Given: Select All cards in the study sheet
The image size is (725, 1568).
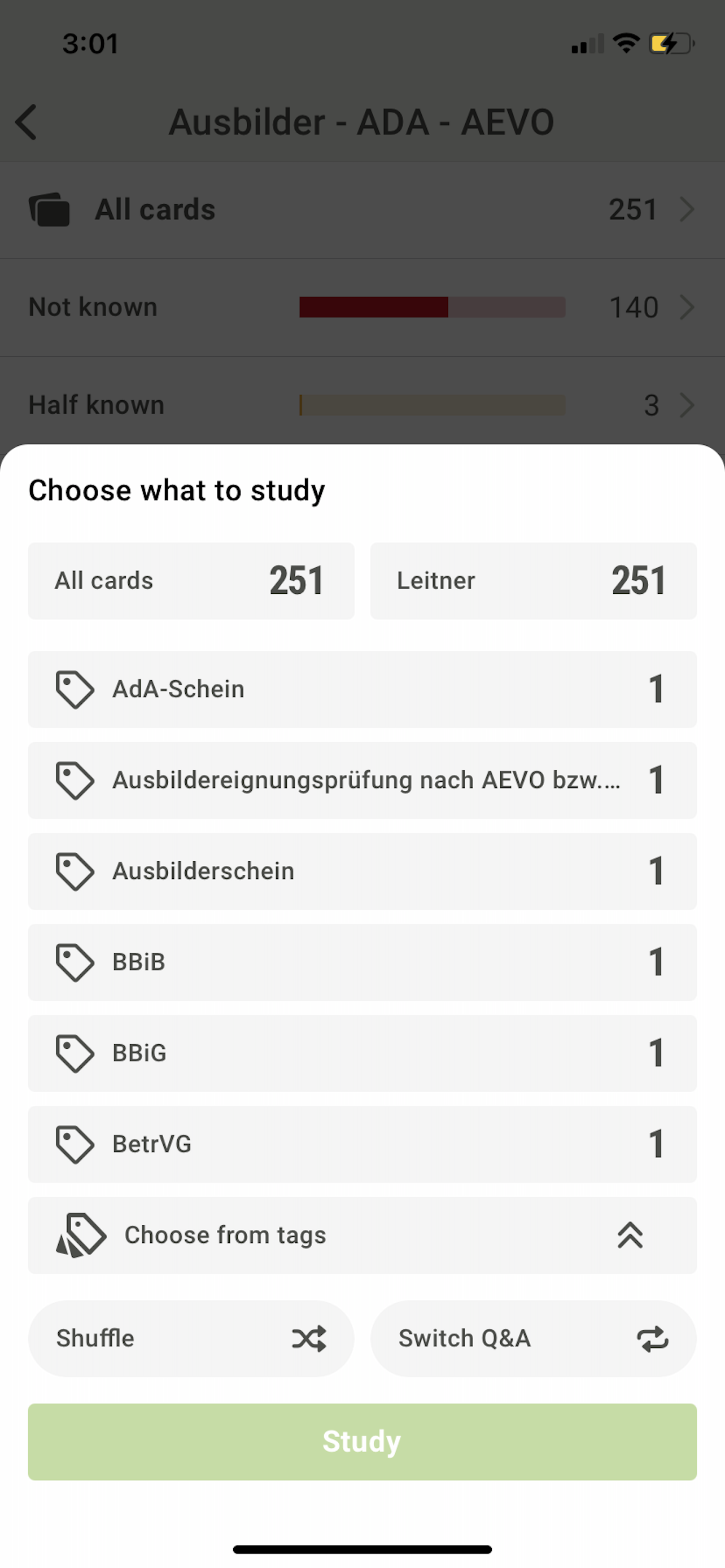Looking at the screenshot, I should [191, 581].
